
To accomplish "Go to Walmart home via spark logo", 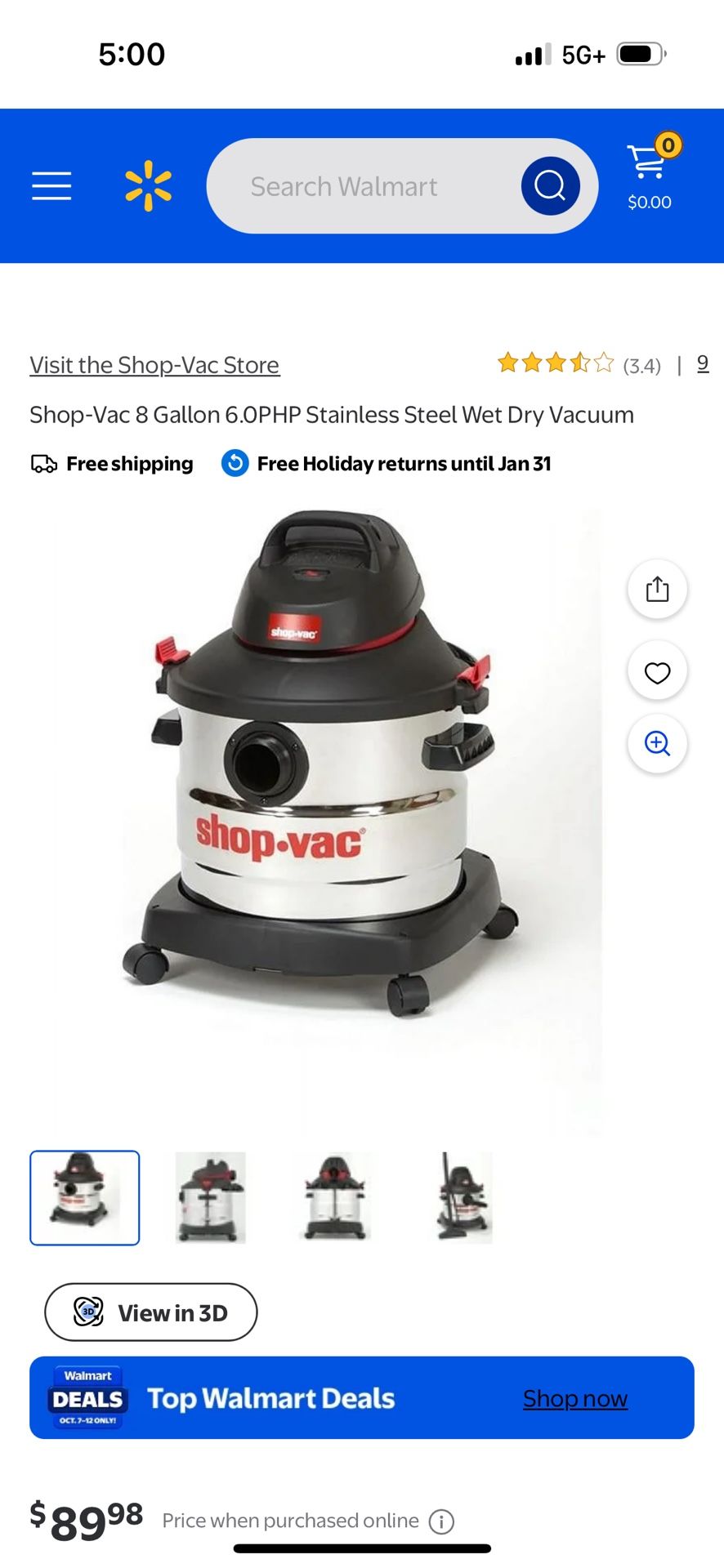I will pyautogui.click(x=149, y=186).
